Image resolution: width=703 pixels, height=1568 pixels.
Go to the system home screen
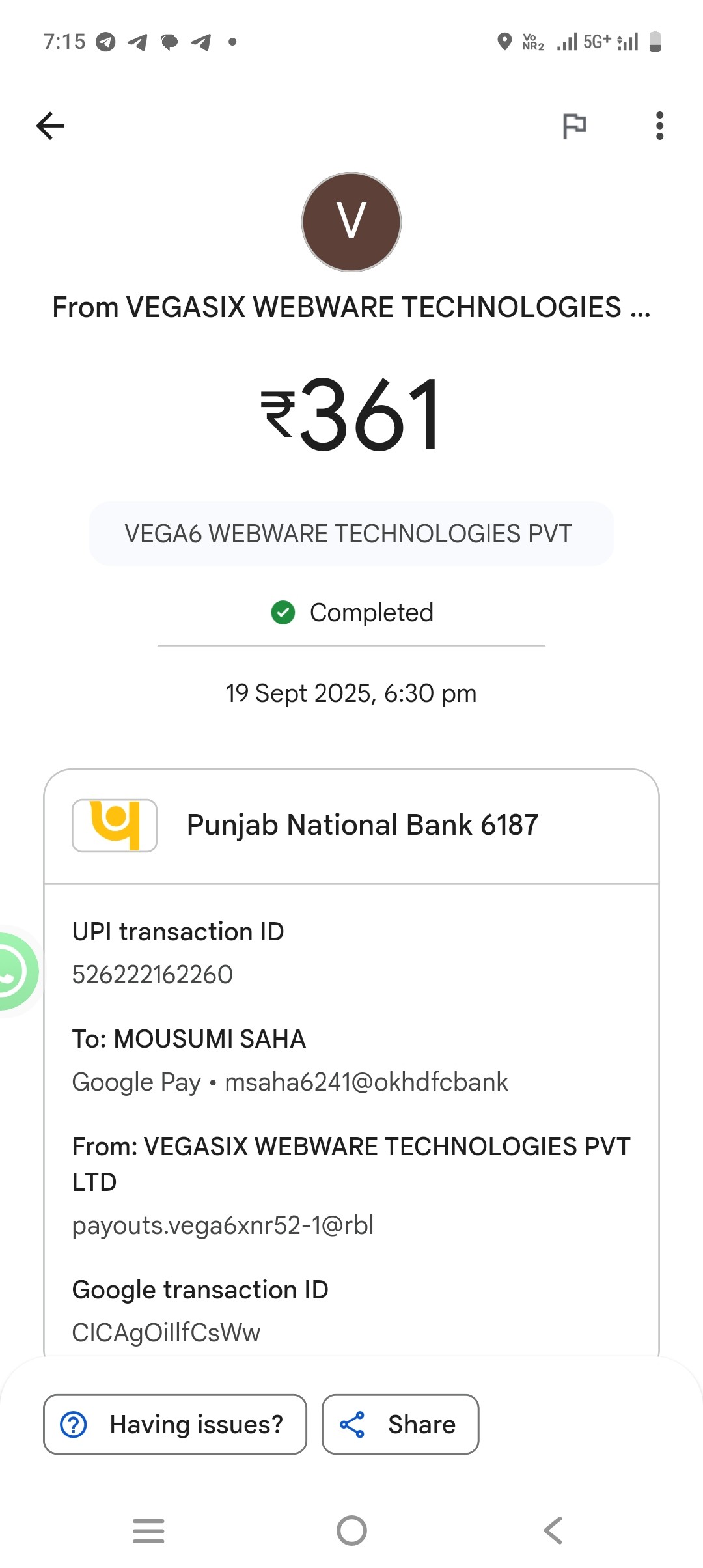point(351,1530)
